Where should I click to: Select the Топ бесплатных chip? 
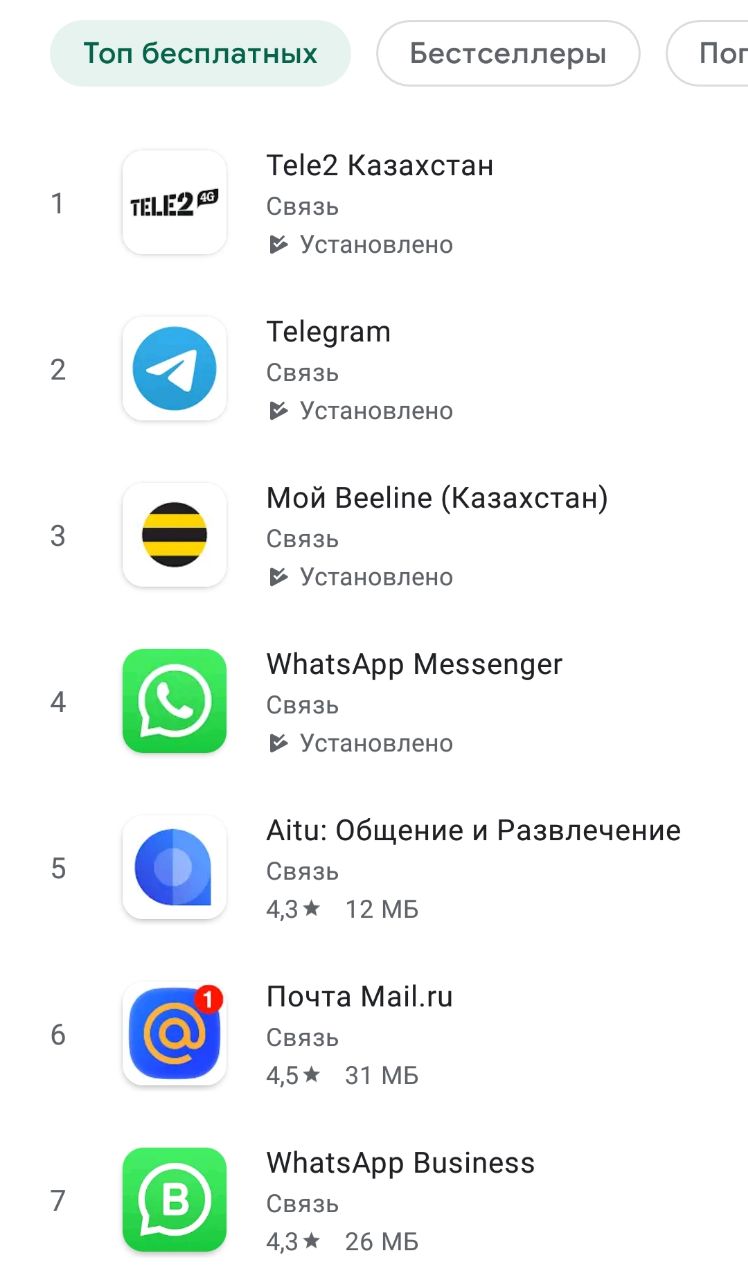click(200, 53)
